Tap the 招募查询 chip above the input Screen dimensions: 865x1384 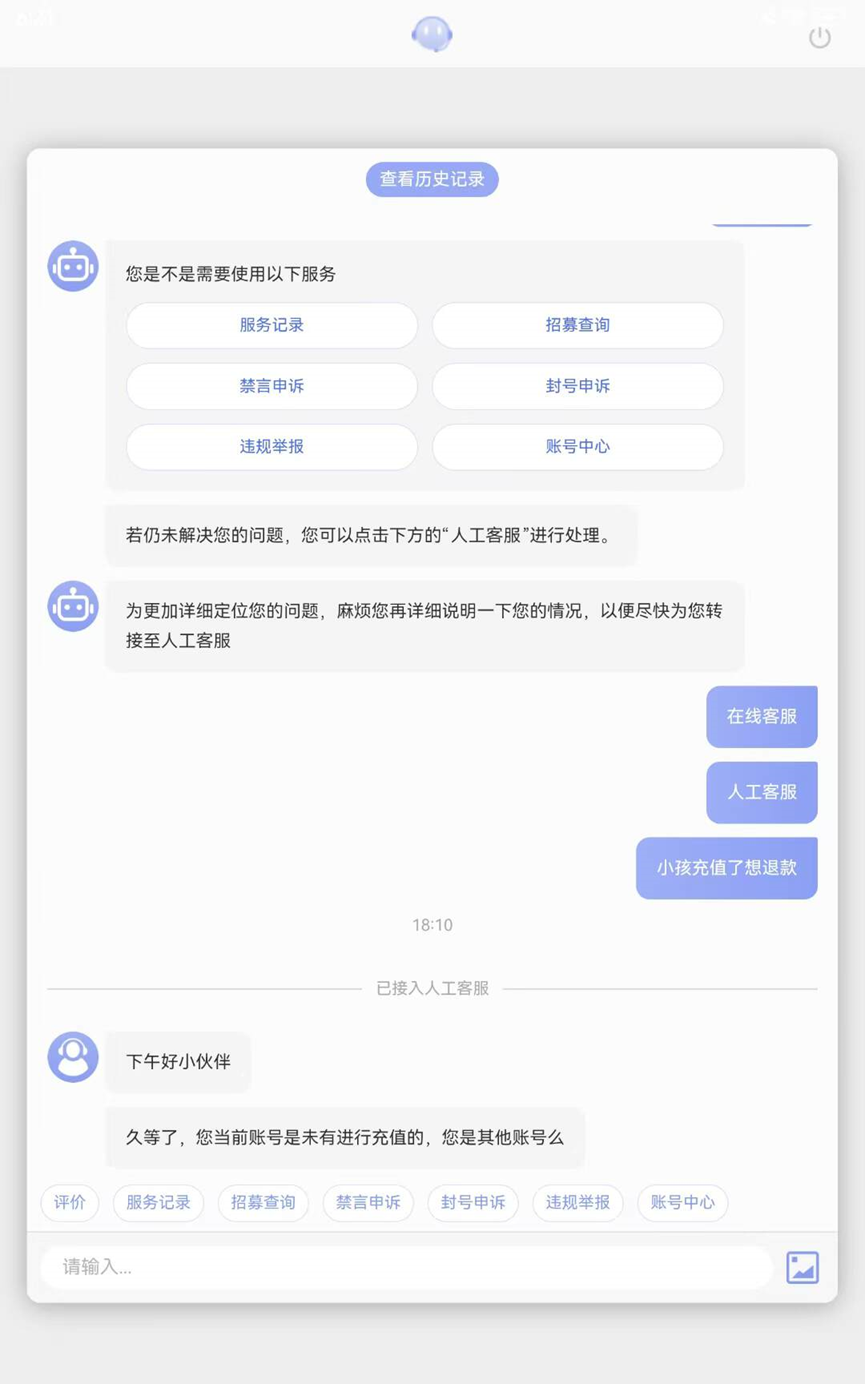coord(263,1202)
